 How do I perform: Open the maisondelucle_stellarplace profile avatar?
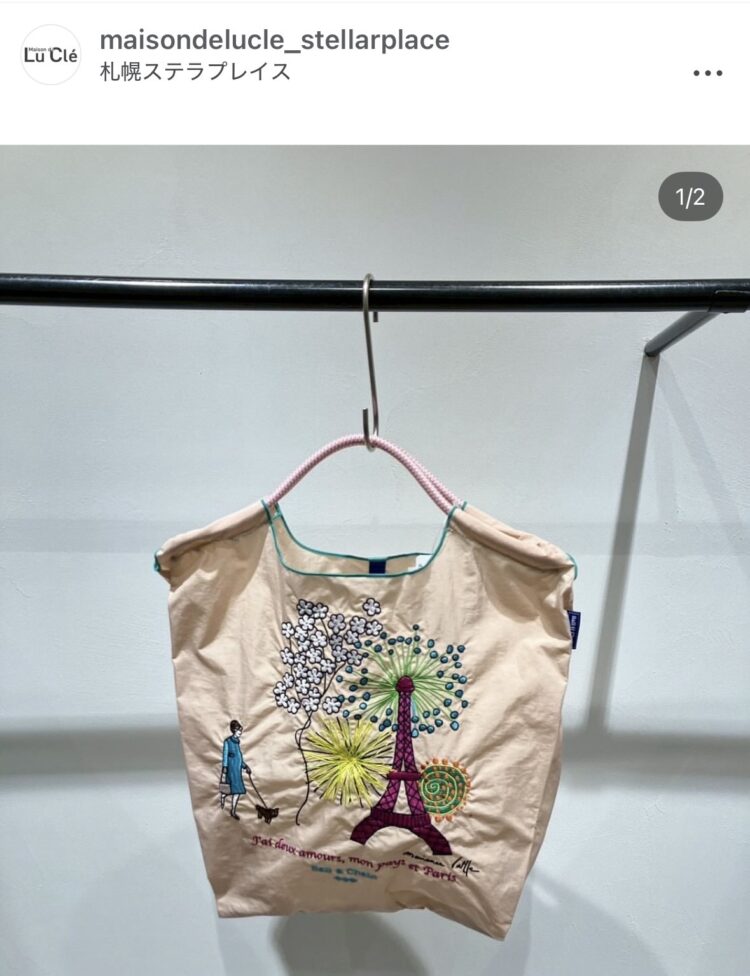point(51,55)
